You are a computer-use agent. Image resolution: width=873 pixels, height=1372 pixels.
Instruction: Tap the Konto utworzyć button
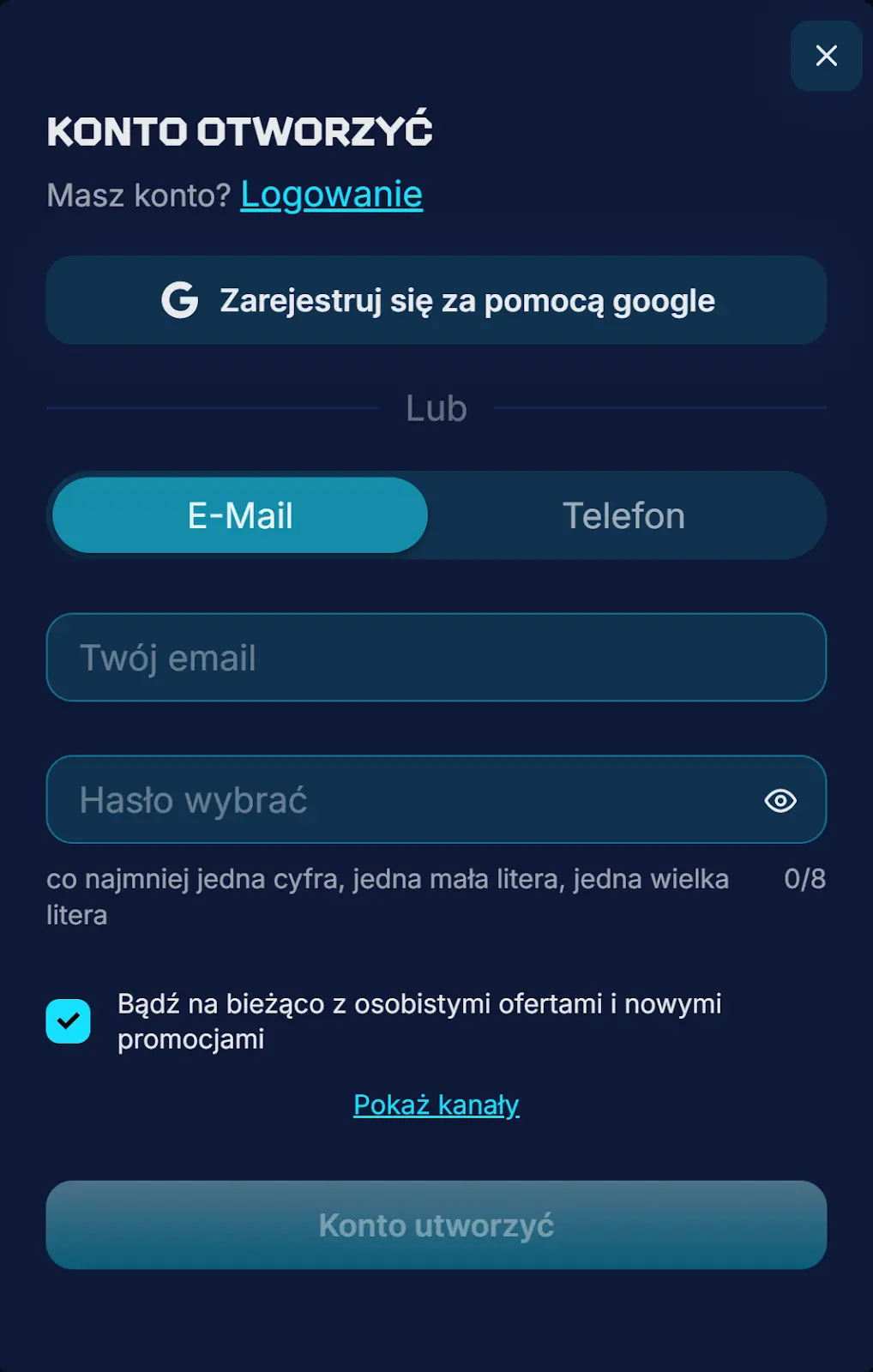pos(436,1225)
